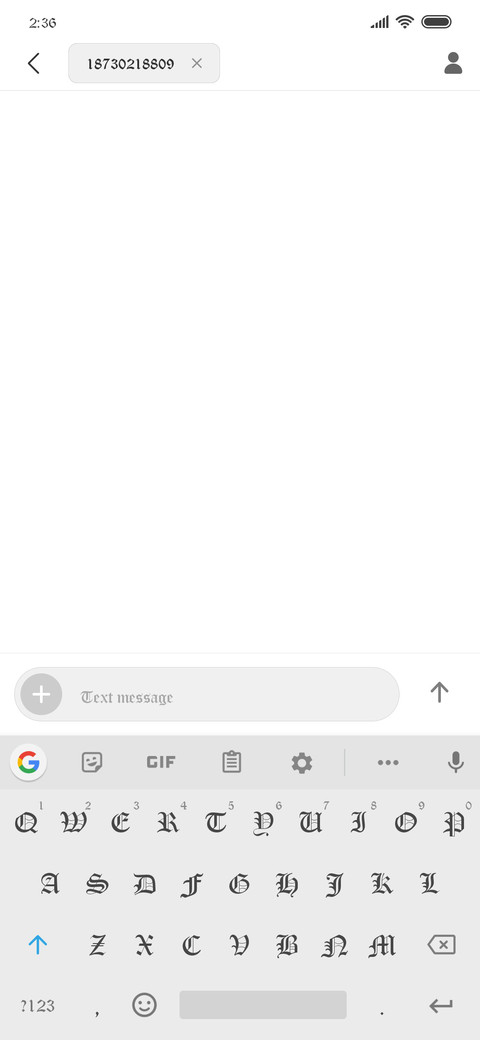Viewport: 480px width, 1040px height.
Task: Remove recipient 18730218809 with the X
Action: point(196,63)
